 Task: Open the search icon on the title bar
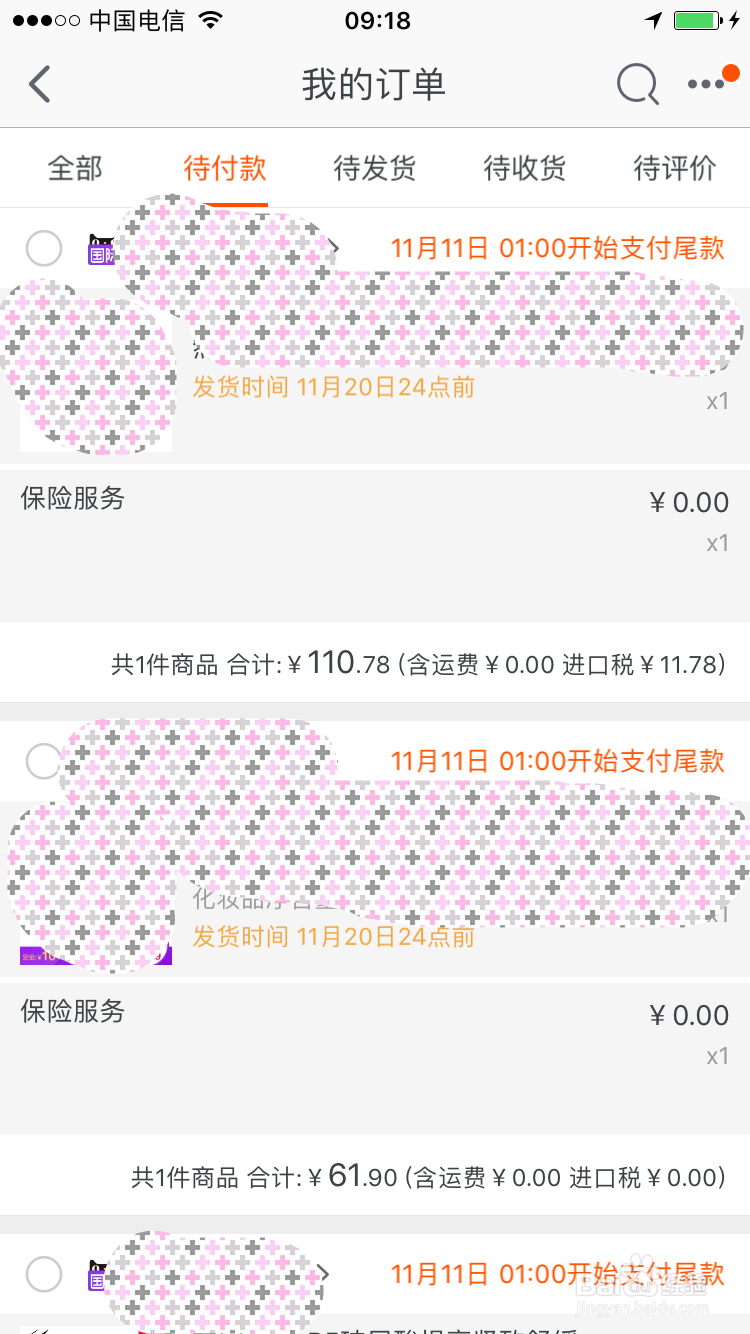(637, 84)
